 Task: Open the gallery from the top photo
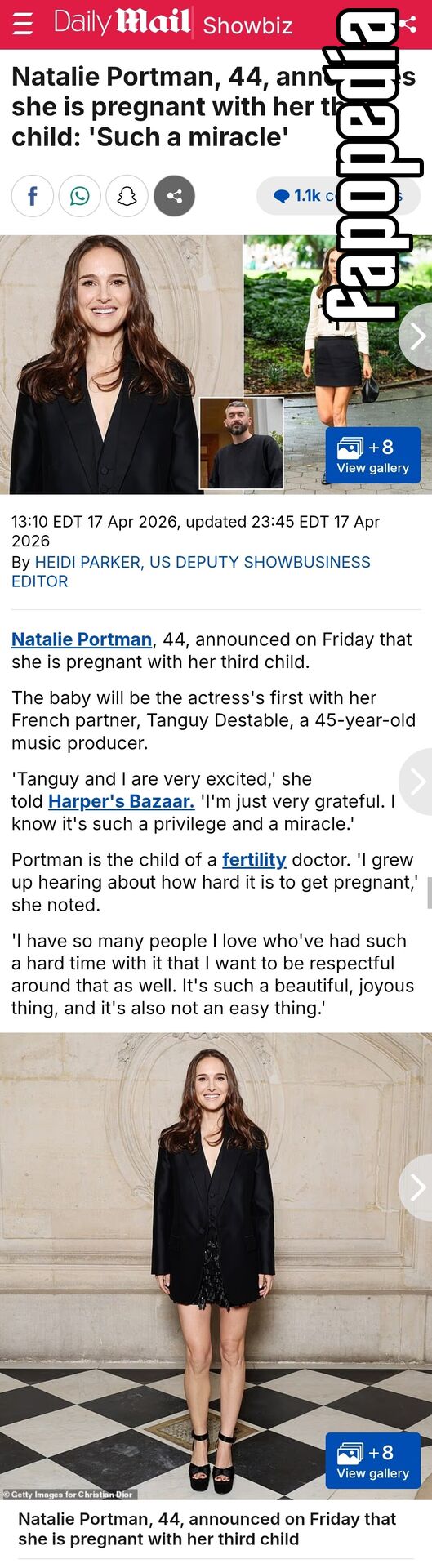pos(372,456)
